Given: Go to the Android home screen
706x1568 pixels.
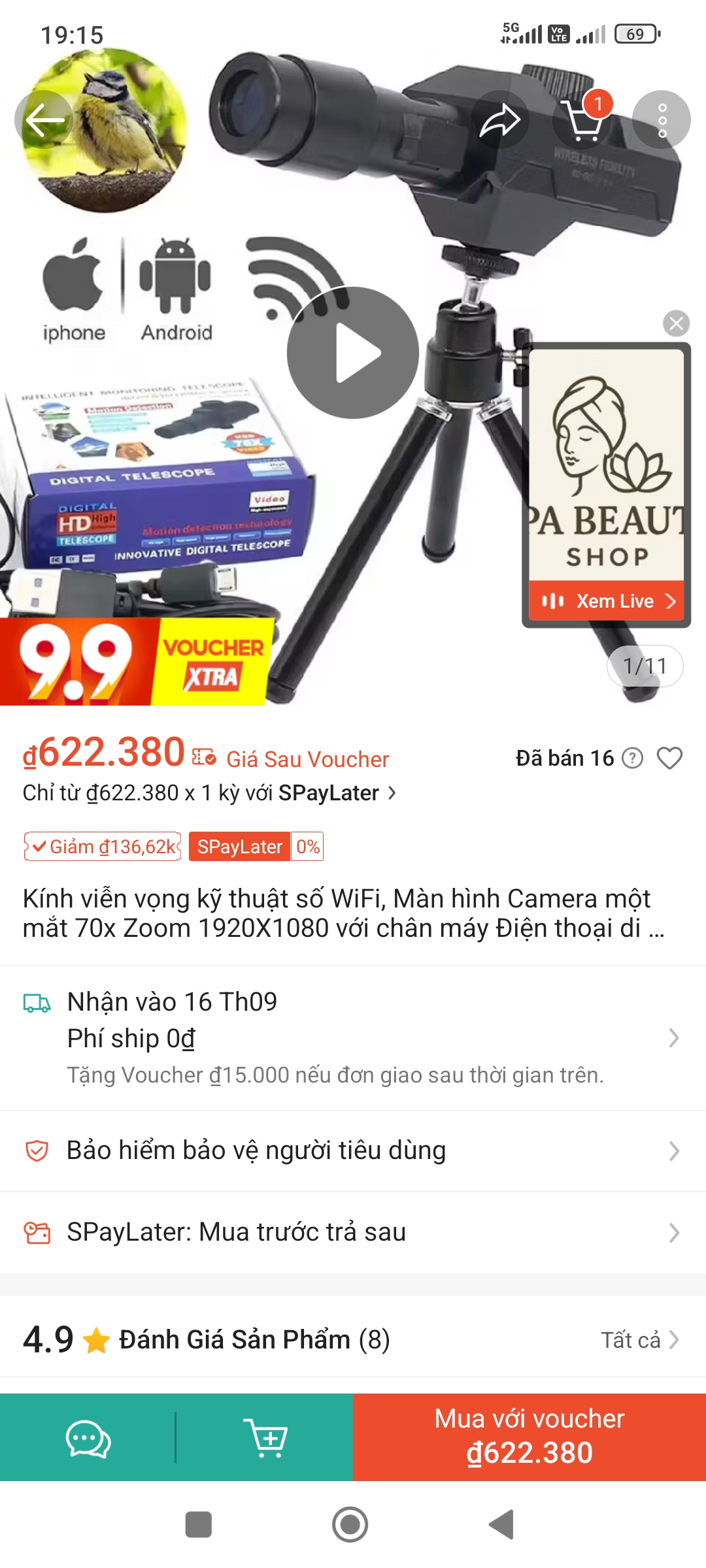Looking at the screenshot, I should [x=350, y=1525].
